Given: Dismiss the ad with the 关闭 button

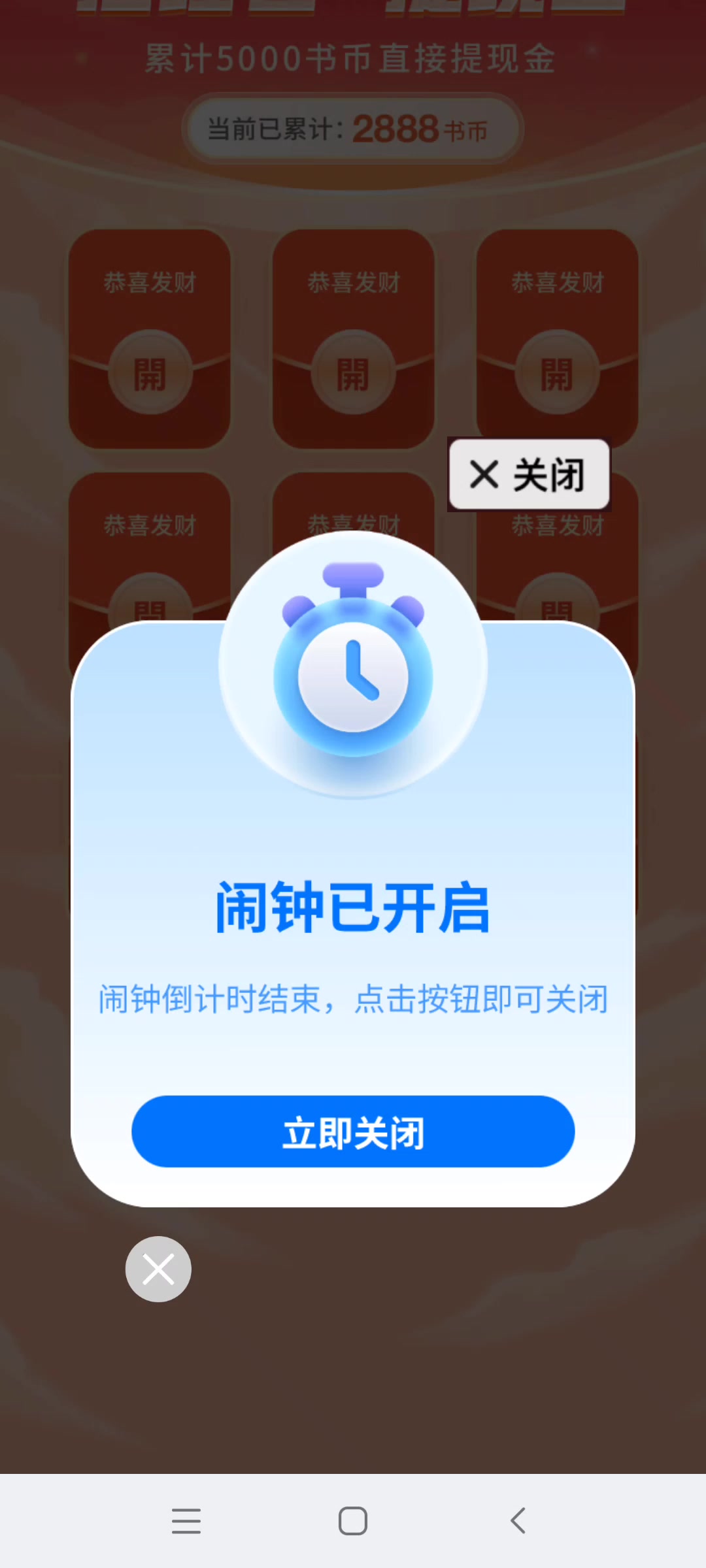Looking at the screenshot, I should coord(528,474).
